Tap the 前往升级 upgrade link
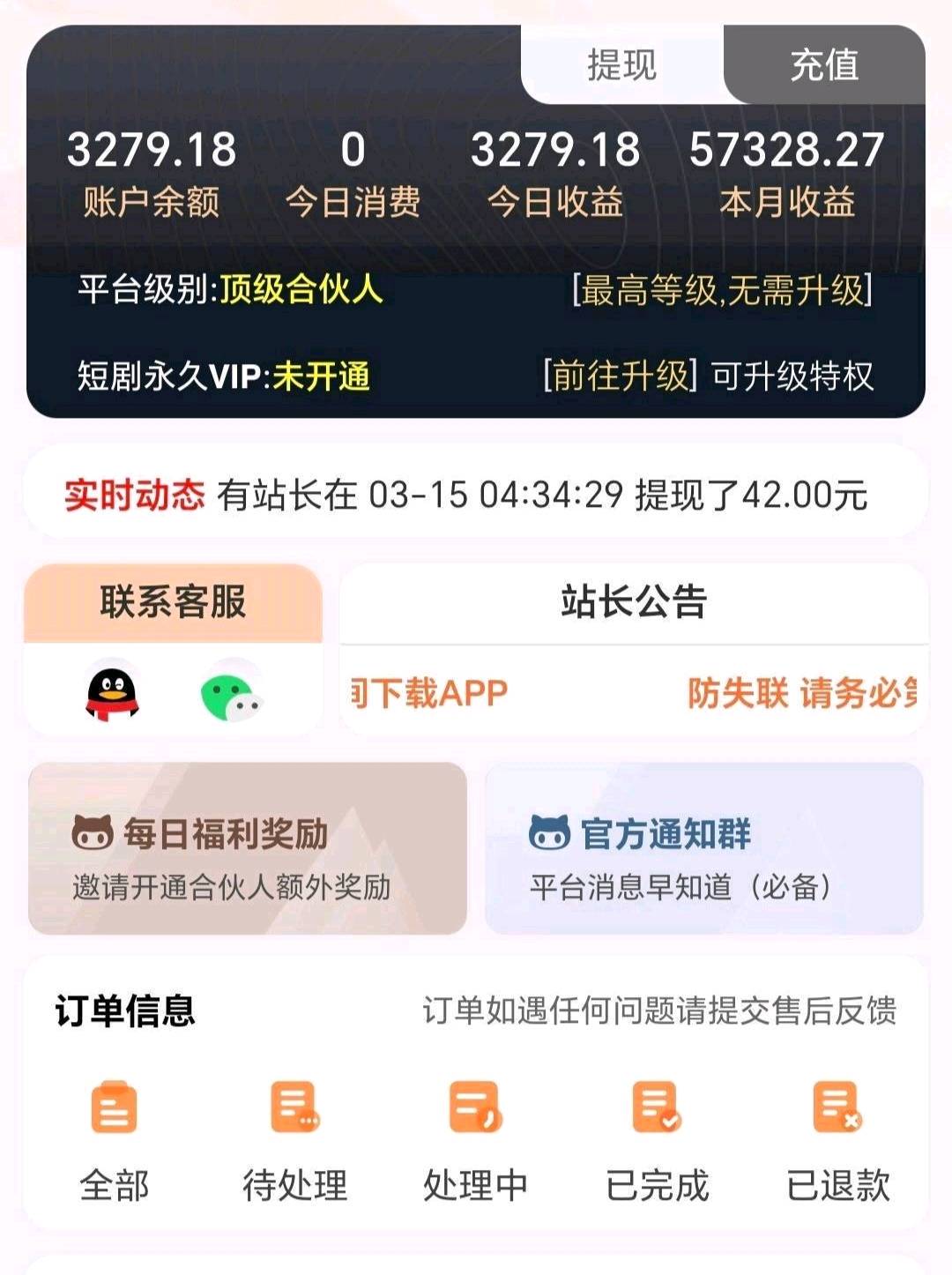Screen dimensions: 952x1275 pos(620,377)
